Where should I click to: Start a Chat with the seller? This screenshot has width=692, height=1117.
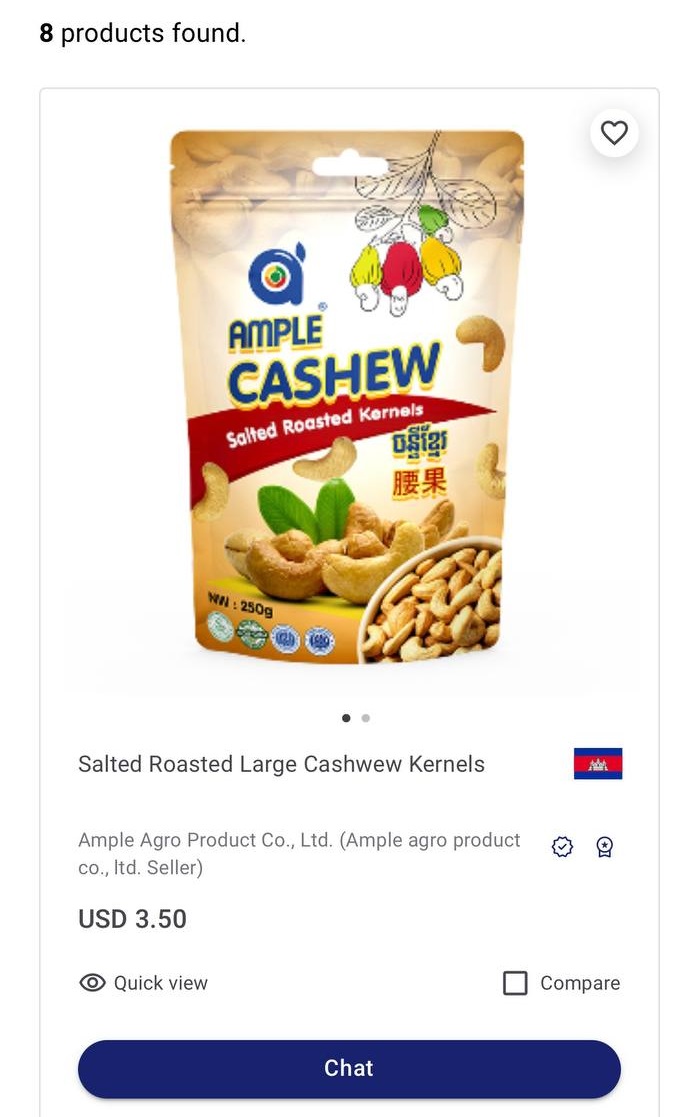coord(349,1068)
